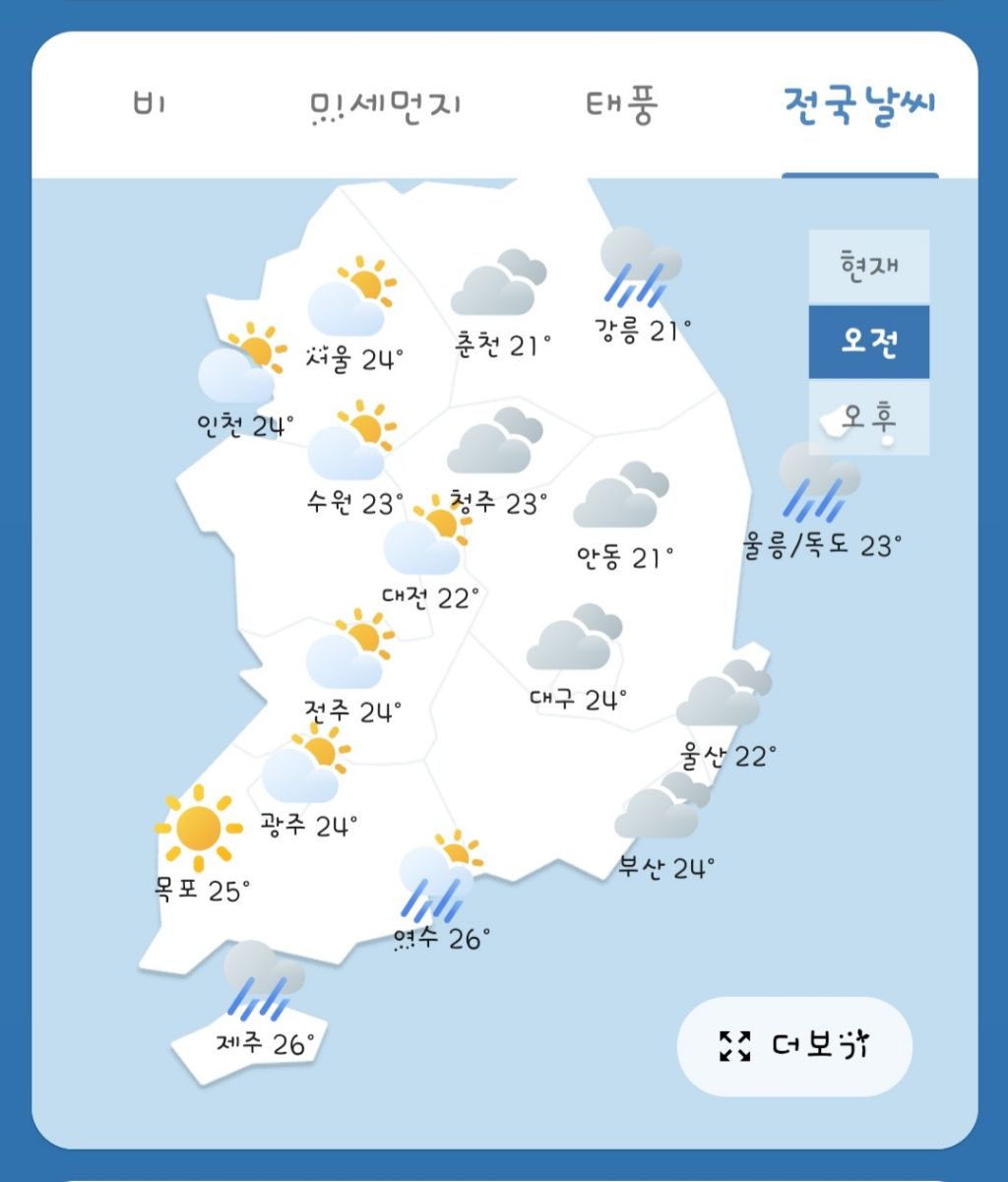
Task: Tap the 더보기 expand button
Action: (x=794, y=1046)
